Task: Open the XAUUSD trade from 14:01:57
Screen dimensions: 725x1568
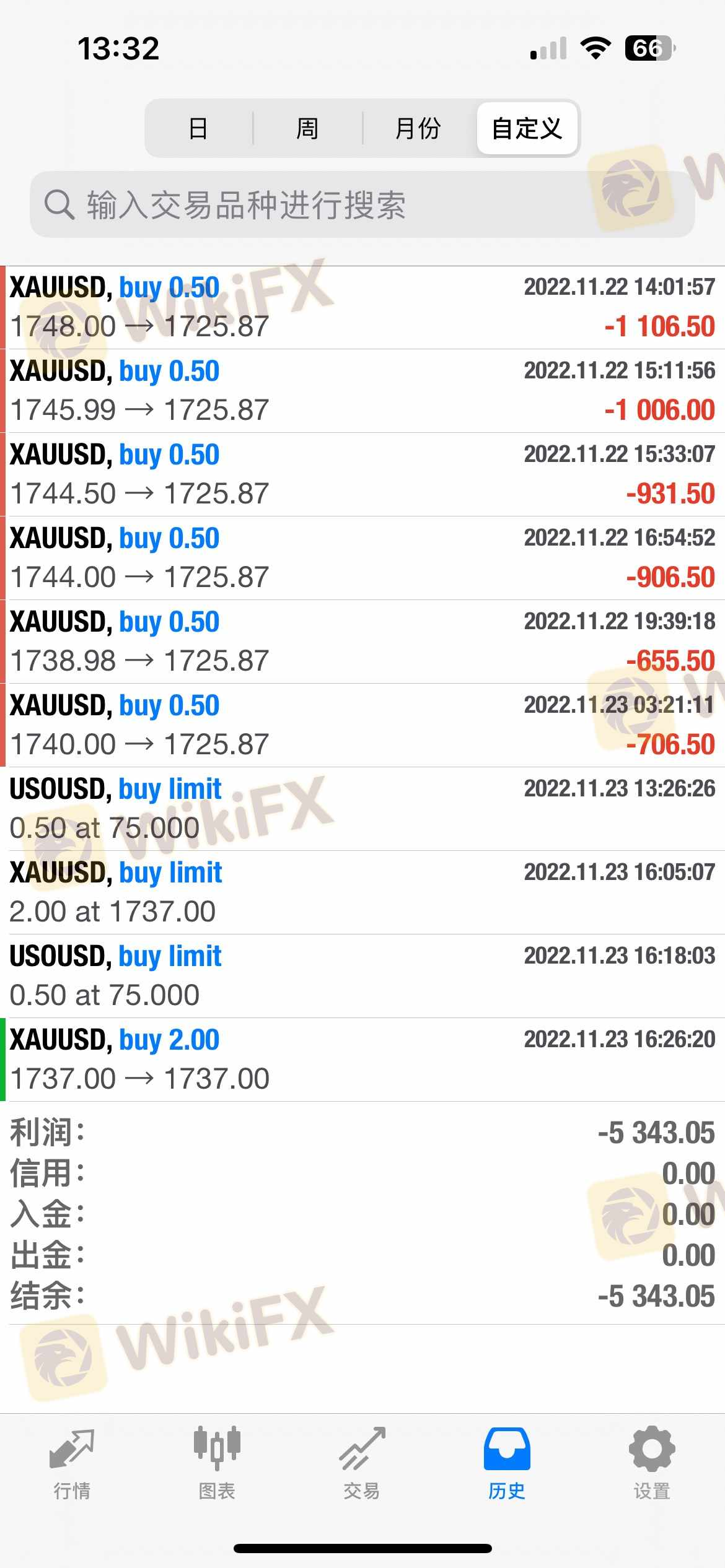Action: click(x=362, y=307)
